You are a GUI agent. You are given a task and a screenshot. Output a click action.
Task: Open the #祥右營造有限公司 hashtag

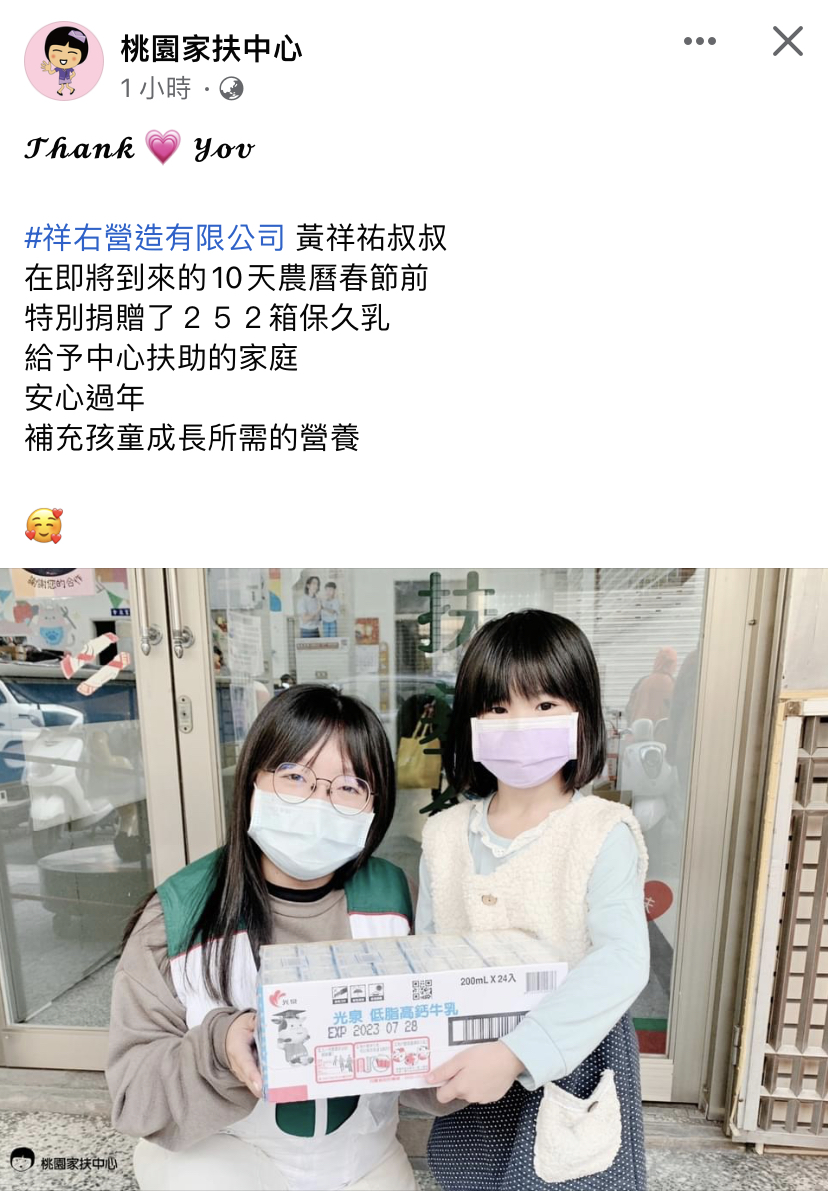(155, 238)
